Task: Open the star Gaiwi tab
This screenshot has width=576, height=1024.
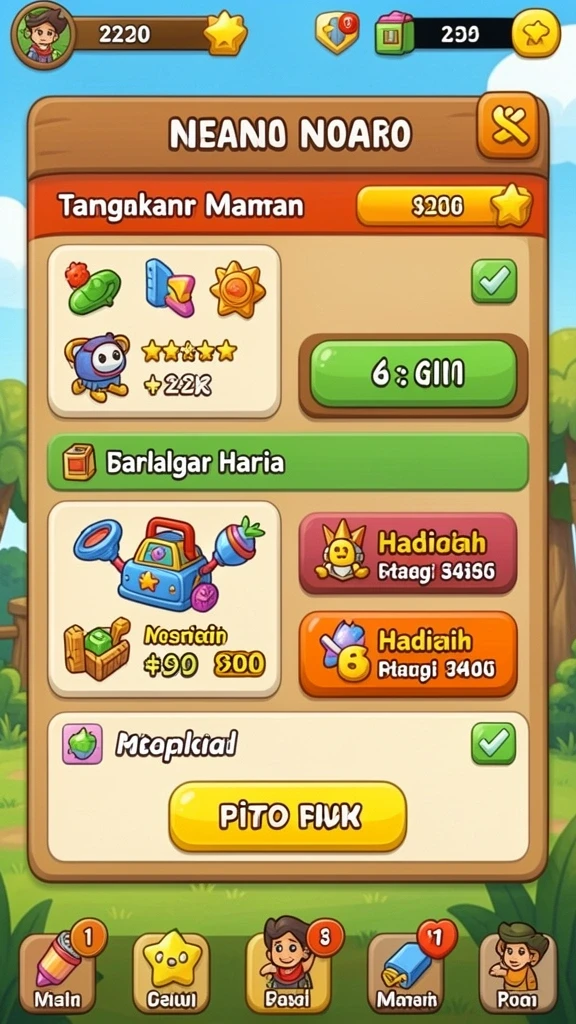Action: [170, 971]
